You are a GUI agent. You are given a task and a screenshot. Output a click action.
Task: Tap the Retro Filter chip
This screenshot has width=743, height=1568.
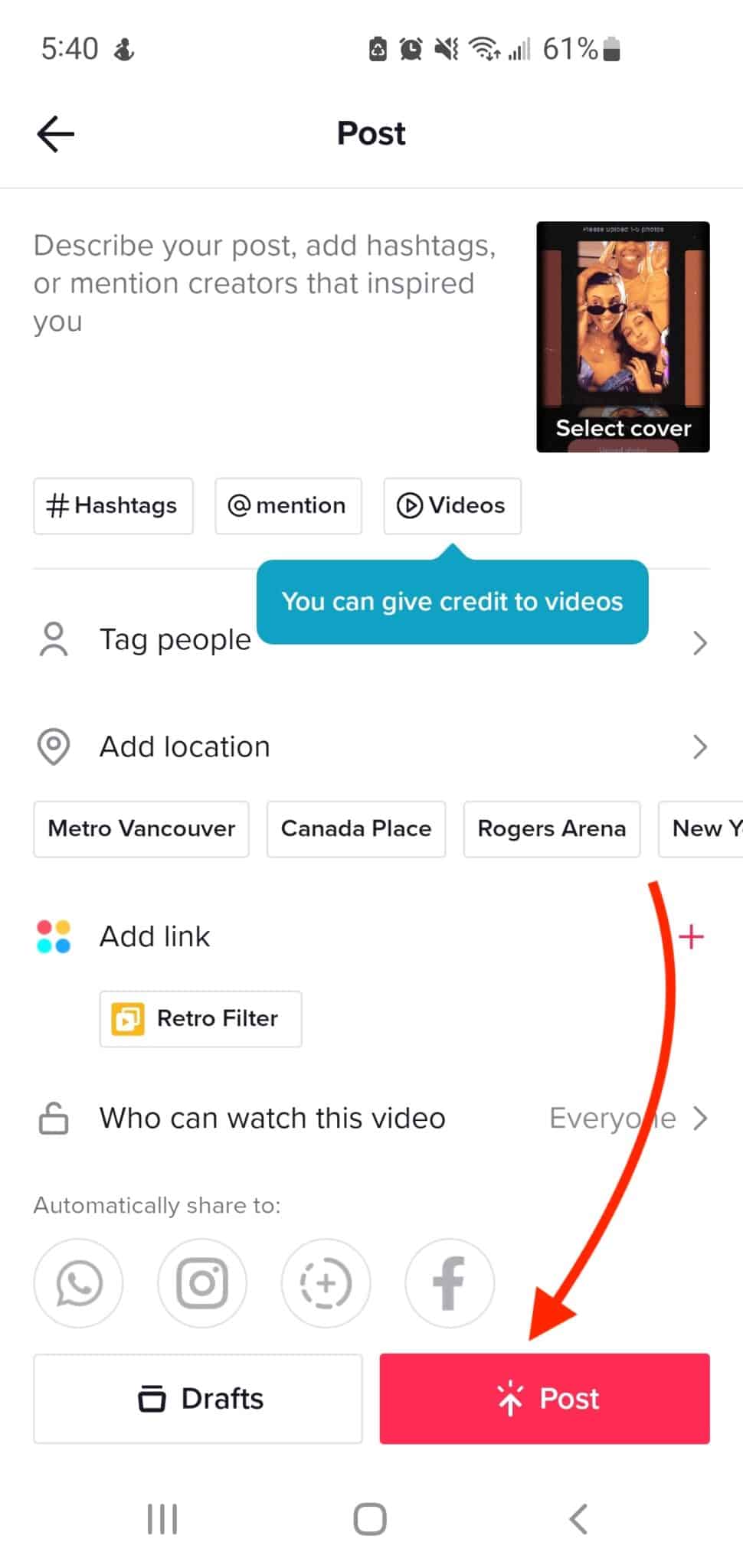[x=201, y=1019]
